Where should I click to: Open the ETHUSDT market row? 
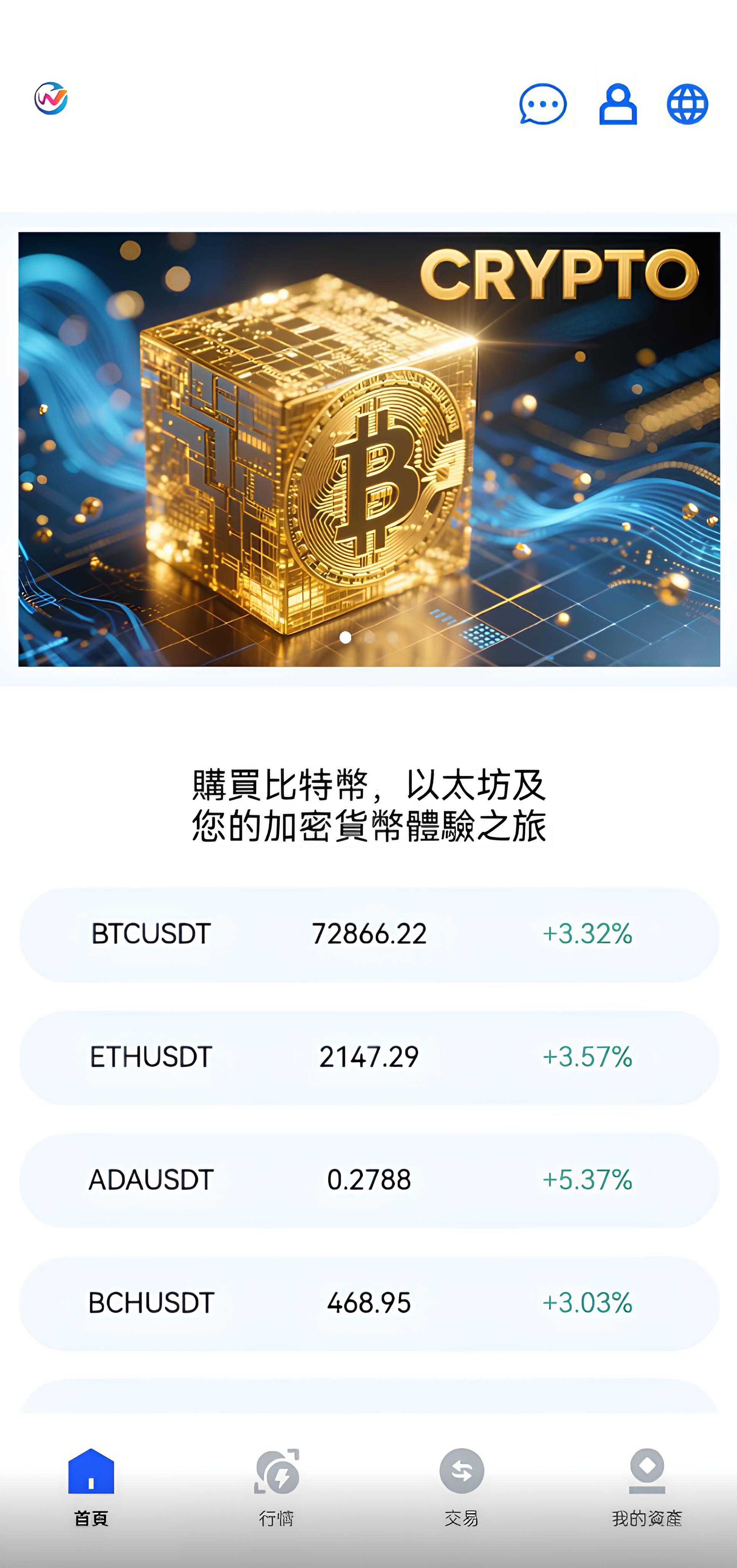[x=369, y=1057]
